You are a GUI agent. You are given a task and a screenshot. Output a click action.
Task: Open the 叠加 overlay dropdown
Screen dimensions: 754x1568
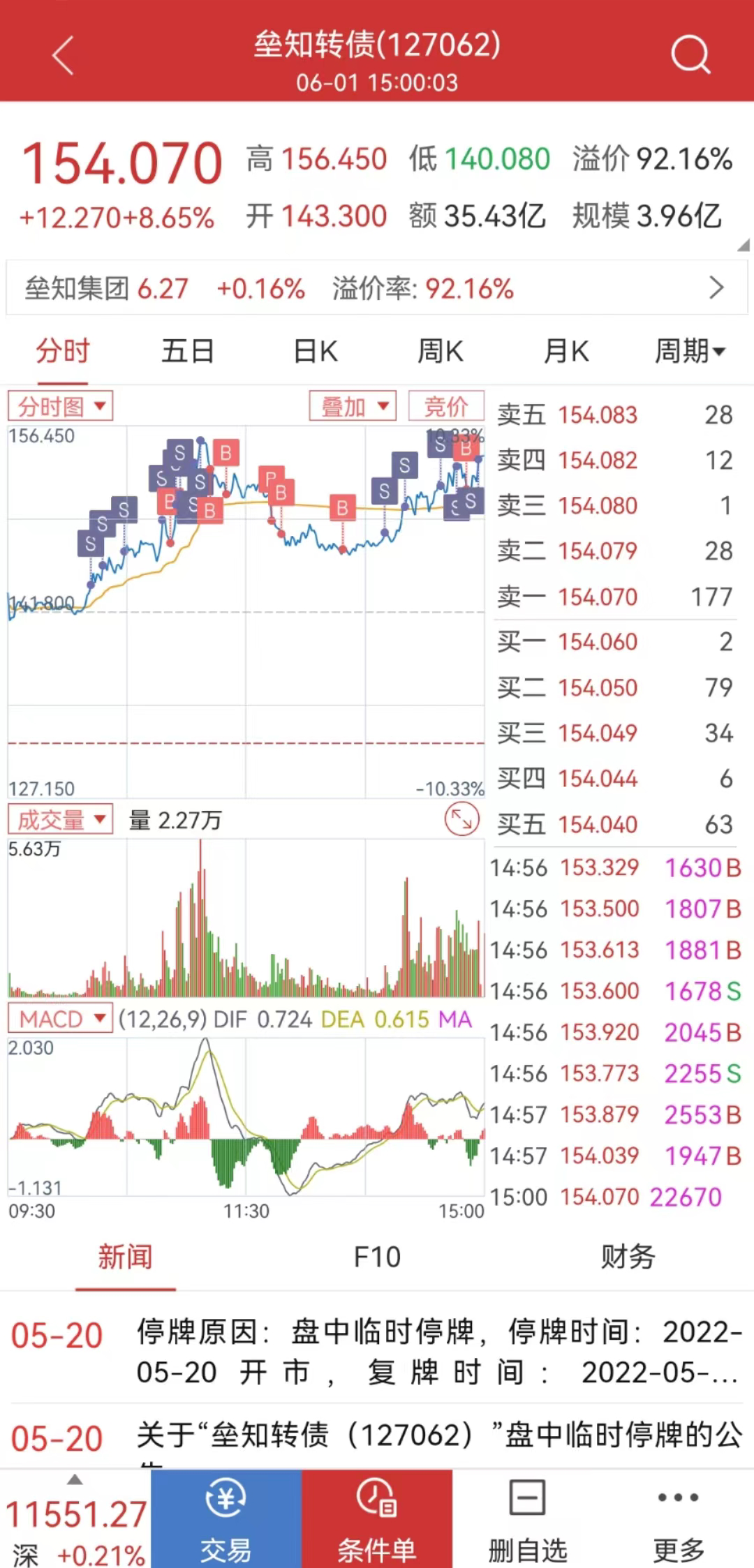point(353,406)
